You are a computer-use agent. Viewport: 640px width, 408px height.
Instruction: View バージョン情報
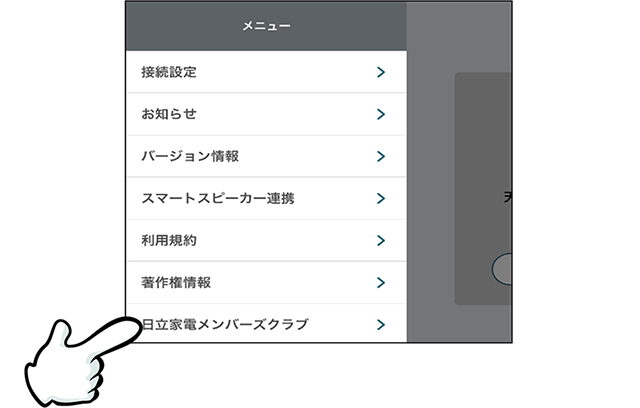tap(265, 156)
